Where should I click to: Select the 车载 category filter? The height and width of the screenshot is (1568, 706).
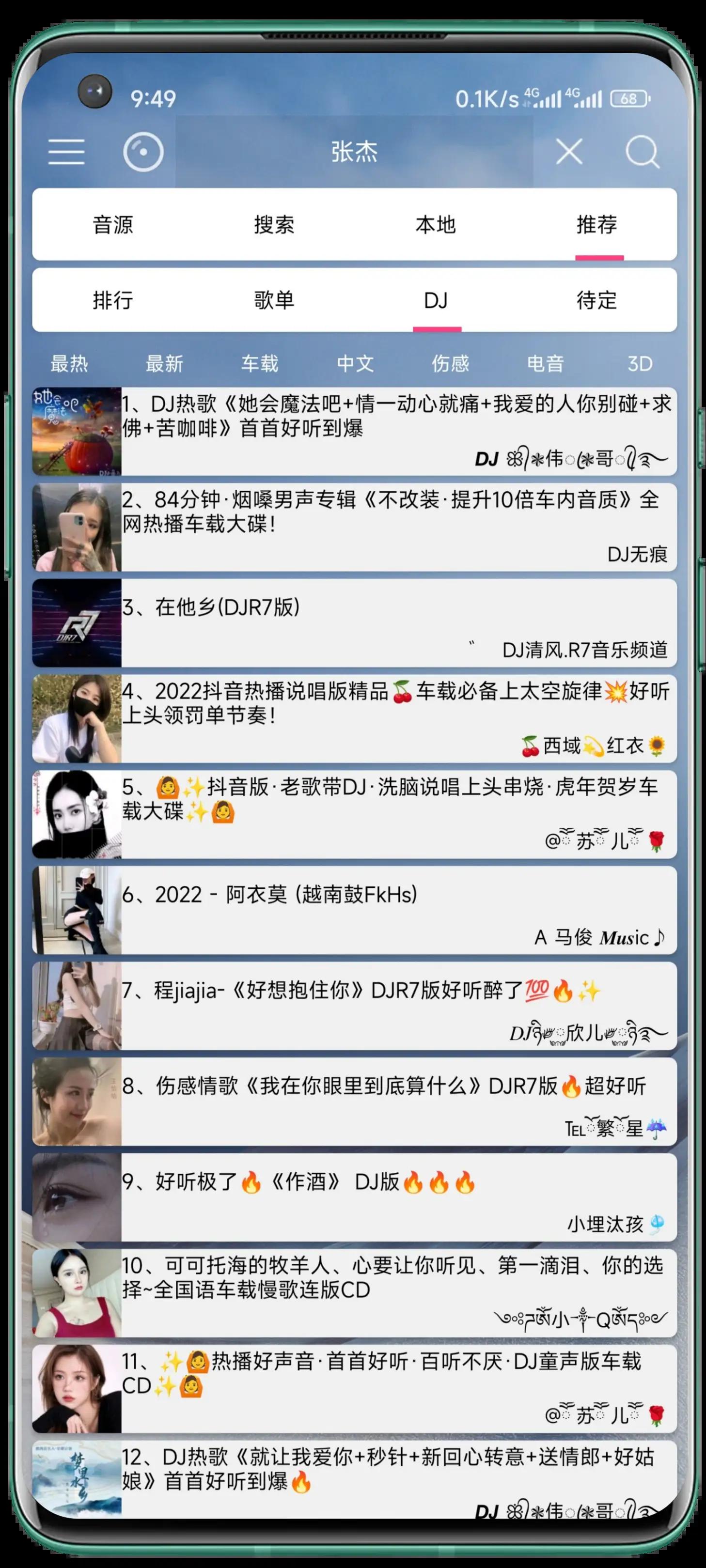(258, 363)
